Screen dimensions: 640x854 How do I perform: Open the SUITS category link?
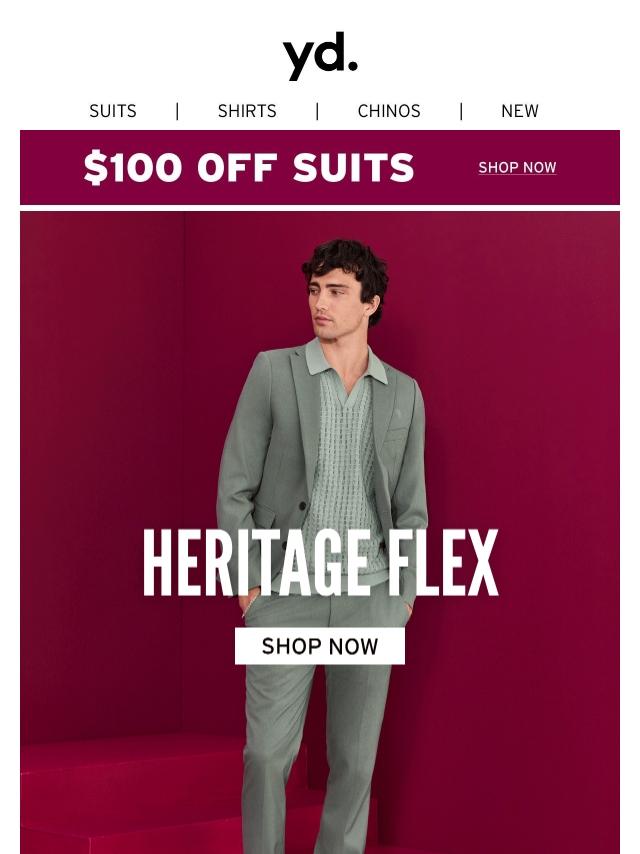[113, 111]
